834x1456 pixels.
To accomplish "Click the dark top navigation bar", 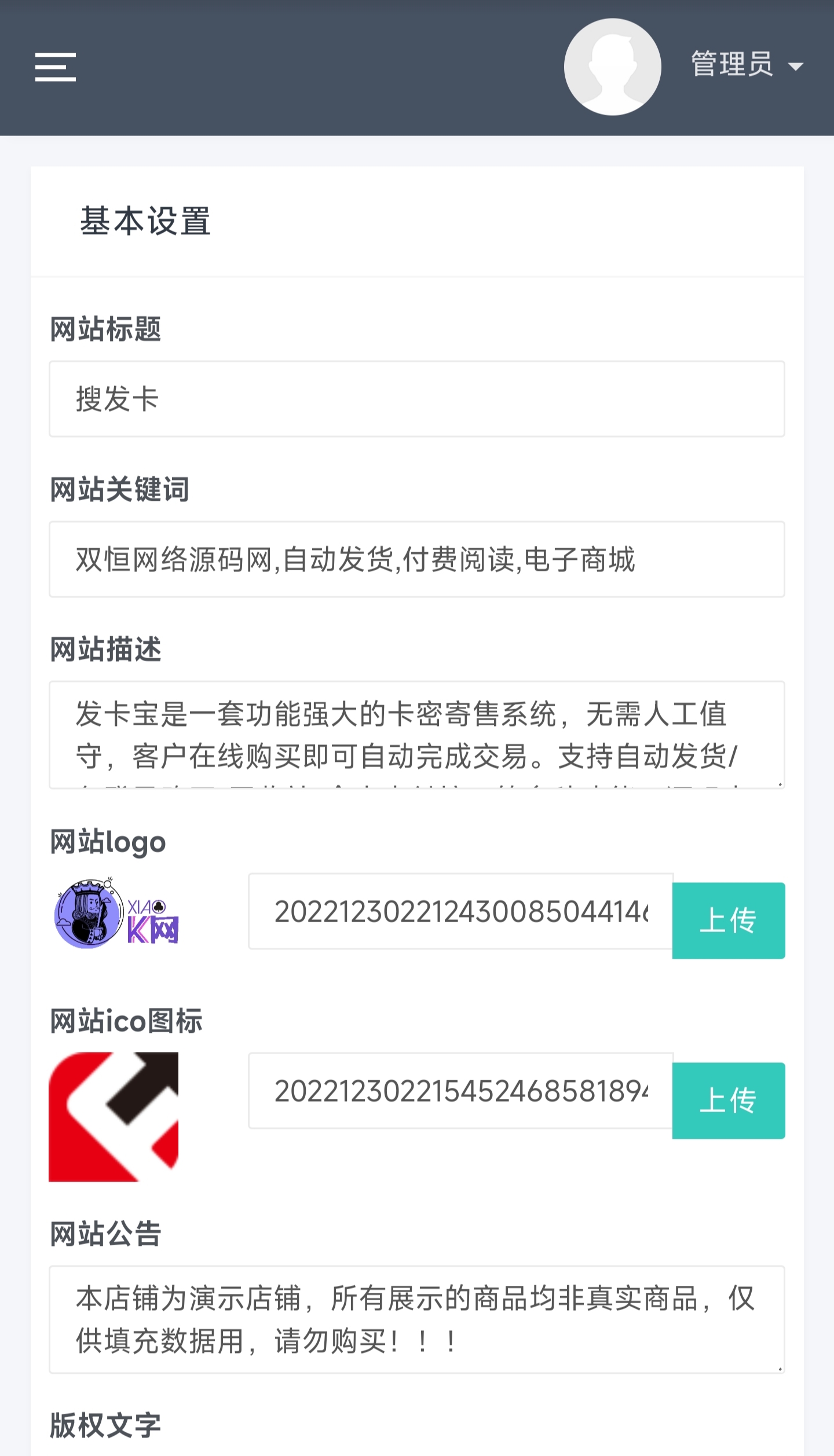I will click(348, 67).
